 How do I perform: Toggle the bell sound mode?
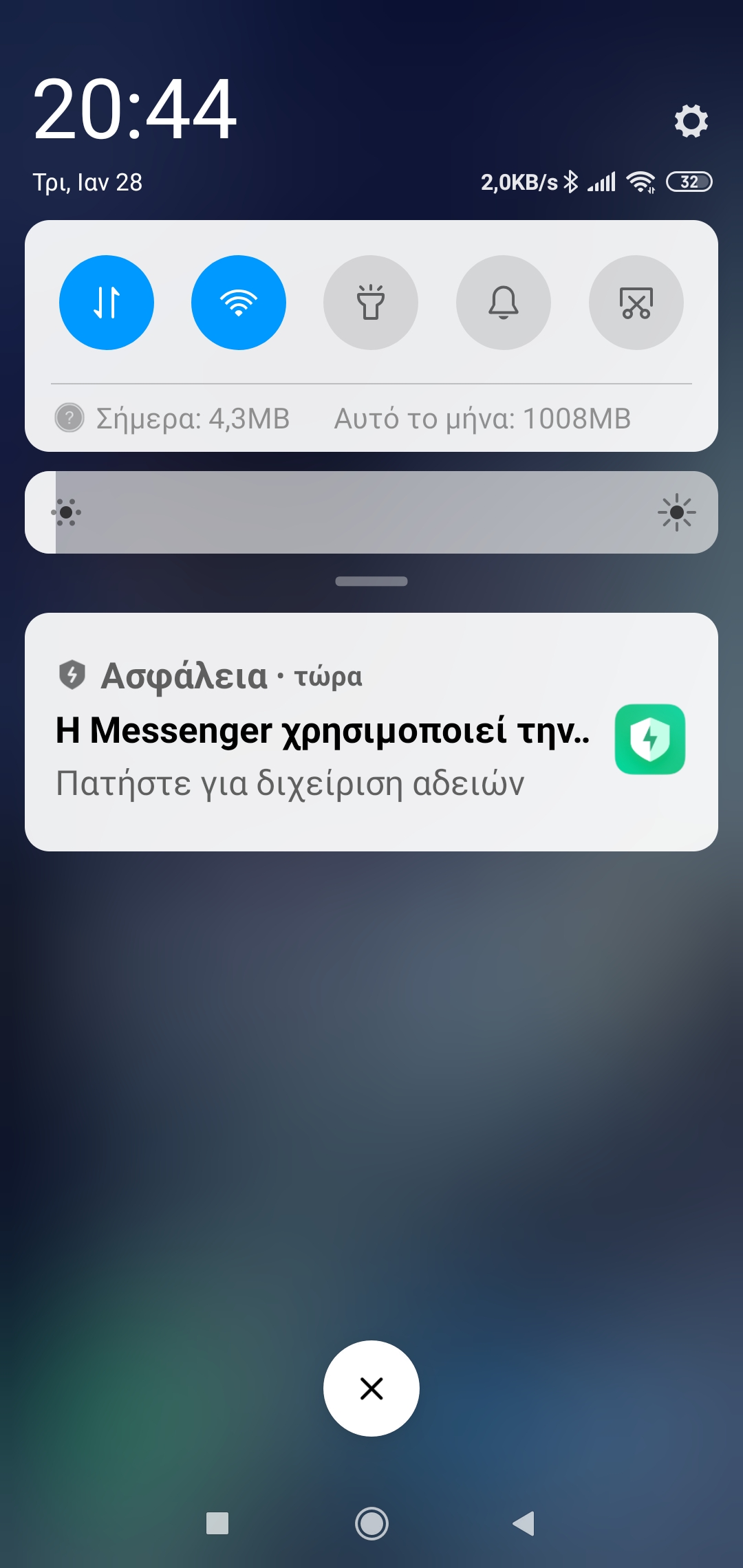(504, 303)
